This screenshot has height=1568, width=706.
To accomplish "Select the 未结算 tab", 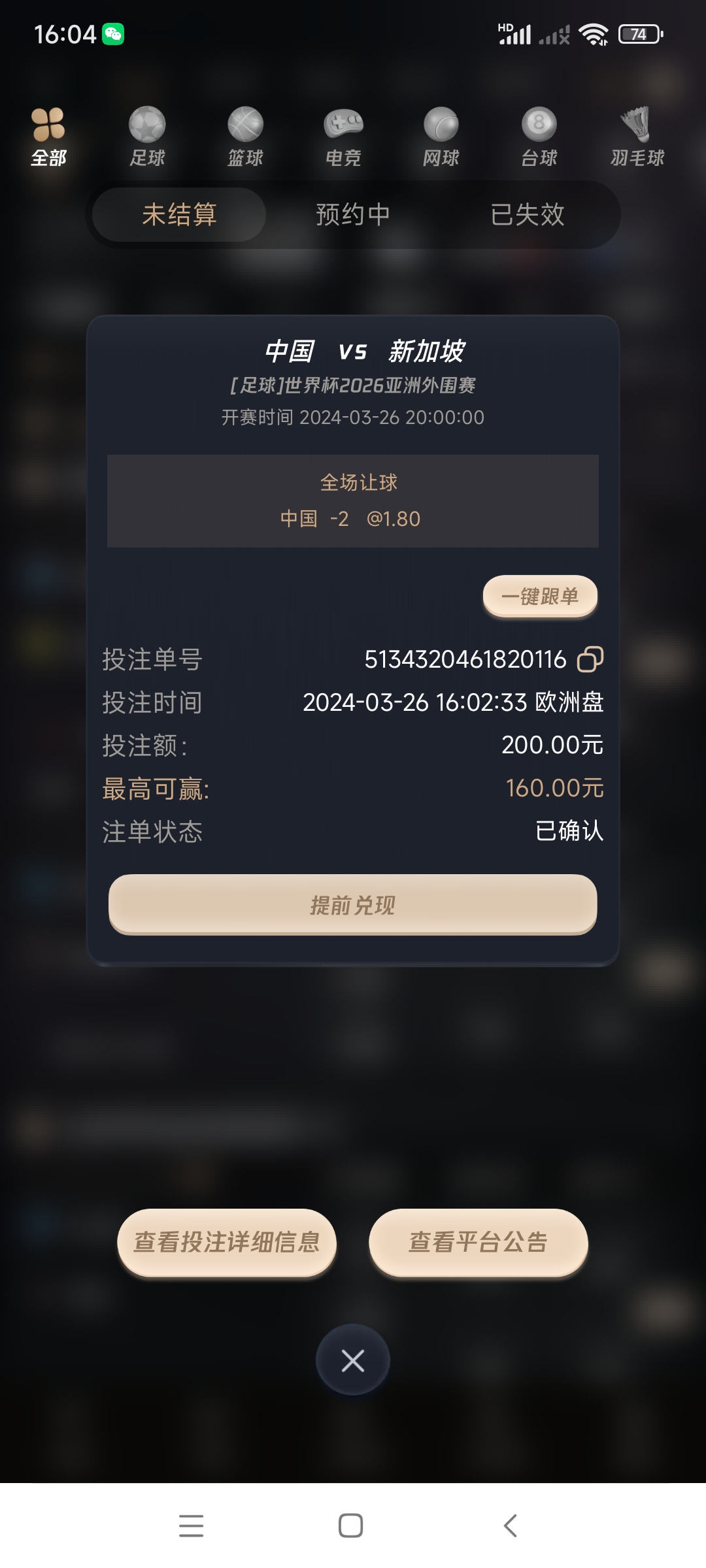I will pyautogui.click(x=179, y=214).
